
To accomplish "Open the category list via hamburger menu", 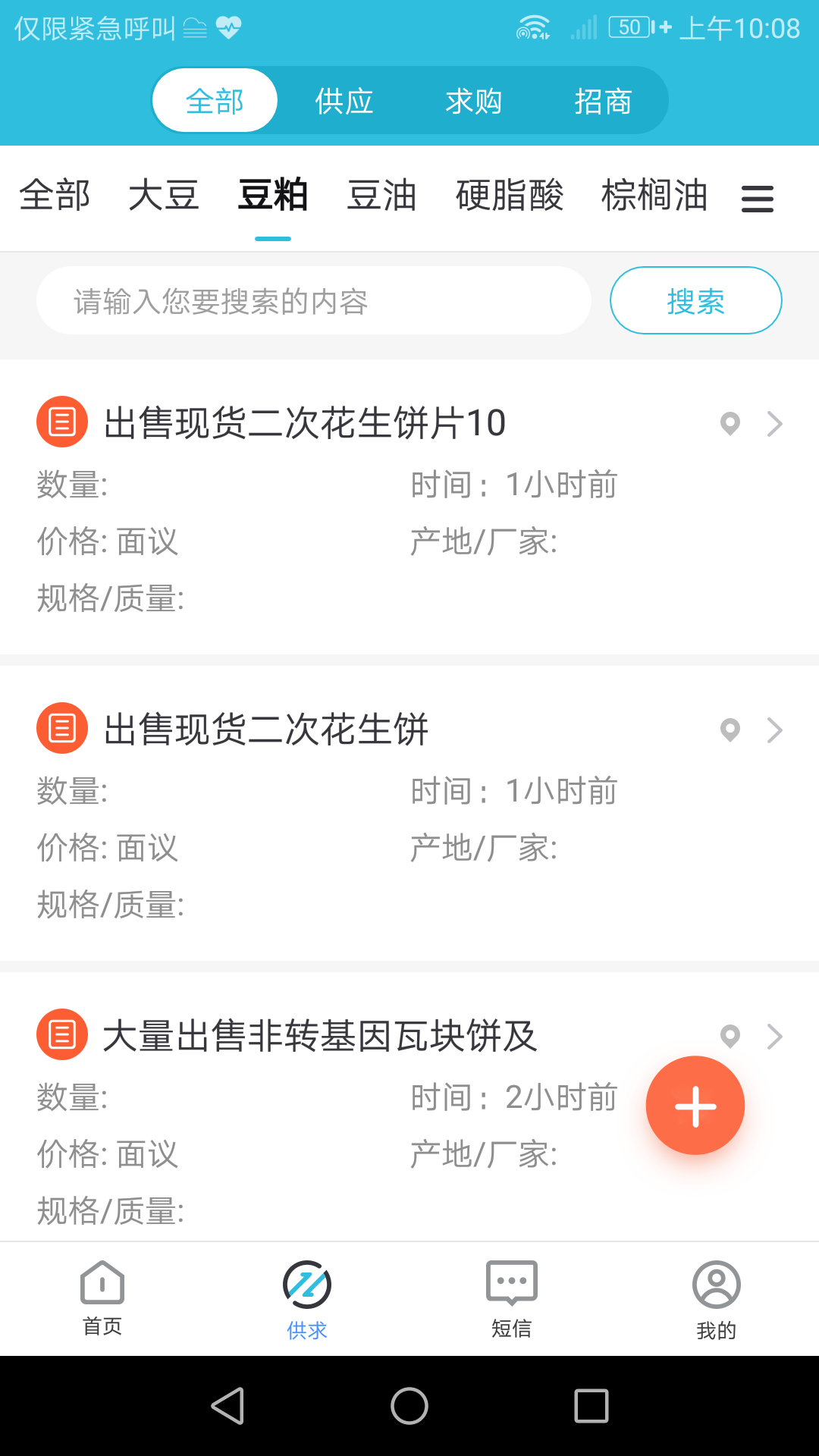I will tap(758, 198).
